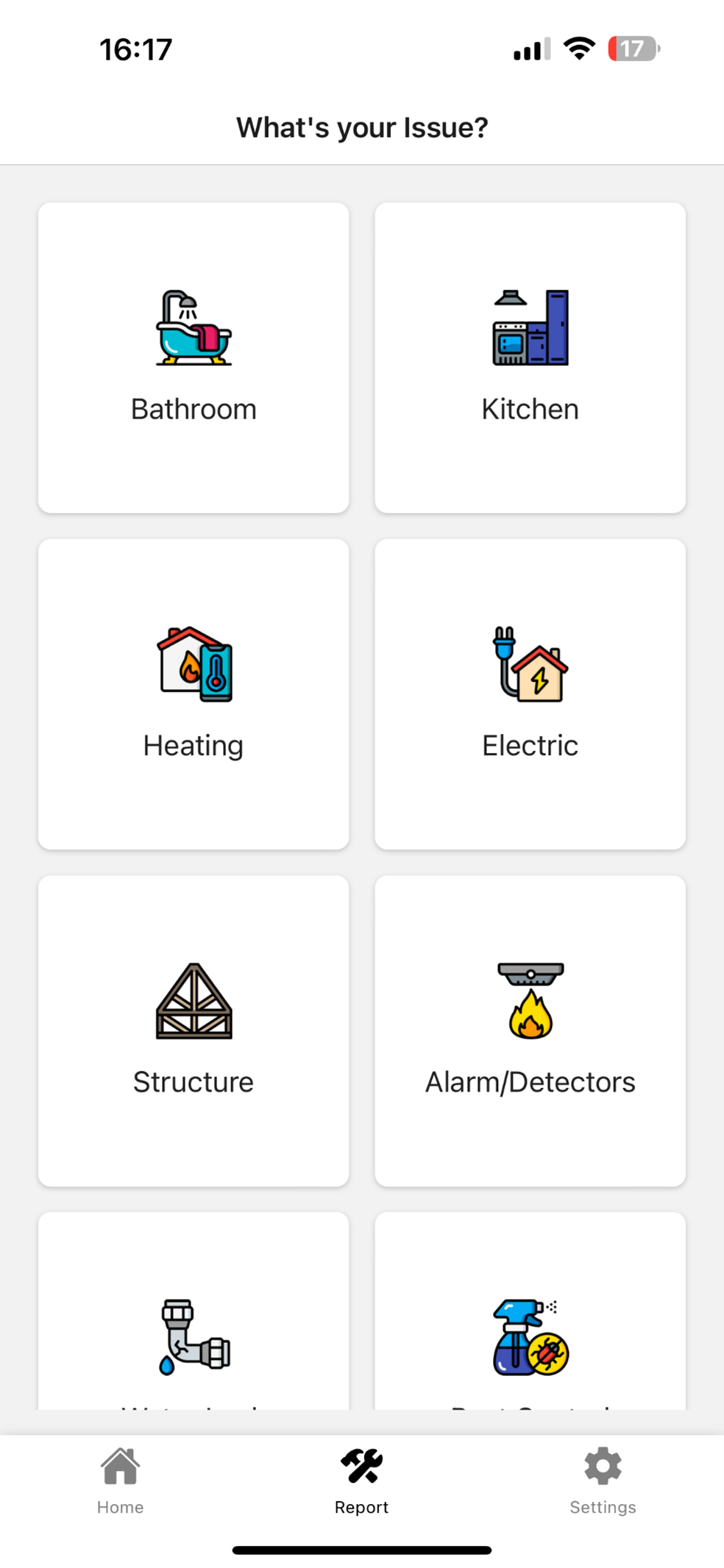724x1568 pixels.
Task: Report an Electric issue
Action: pyautogui.click(x=530, y=694)
